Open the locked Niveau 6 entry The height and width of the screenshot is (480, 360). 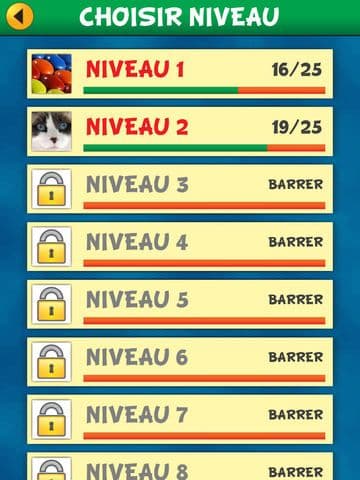pyautogui.click(x=180, y=362)
